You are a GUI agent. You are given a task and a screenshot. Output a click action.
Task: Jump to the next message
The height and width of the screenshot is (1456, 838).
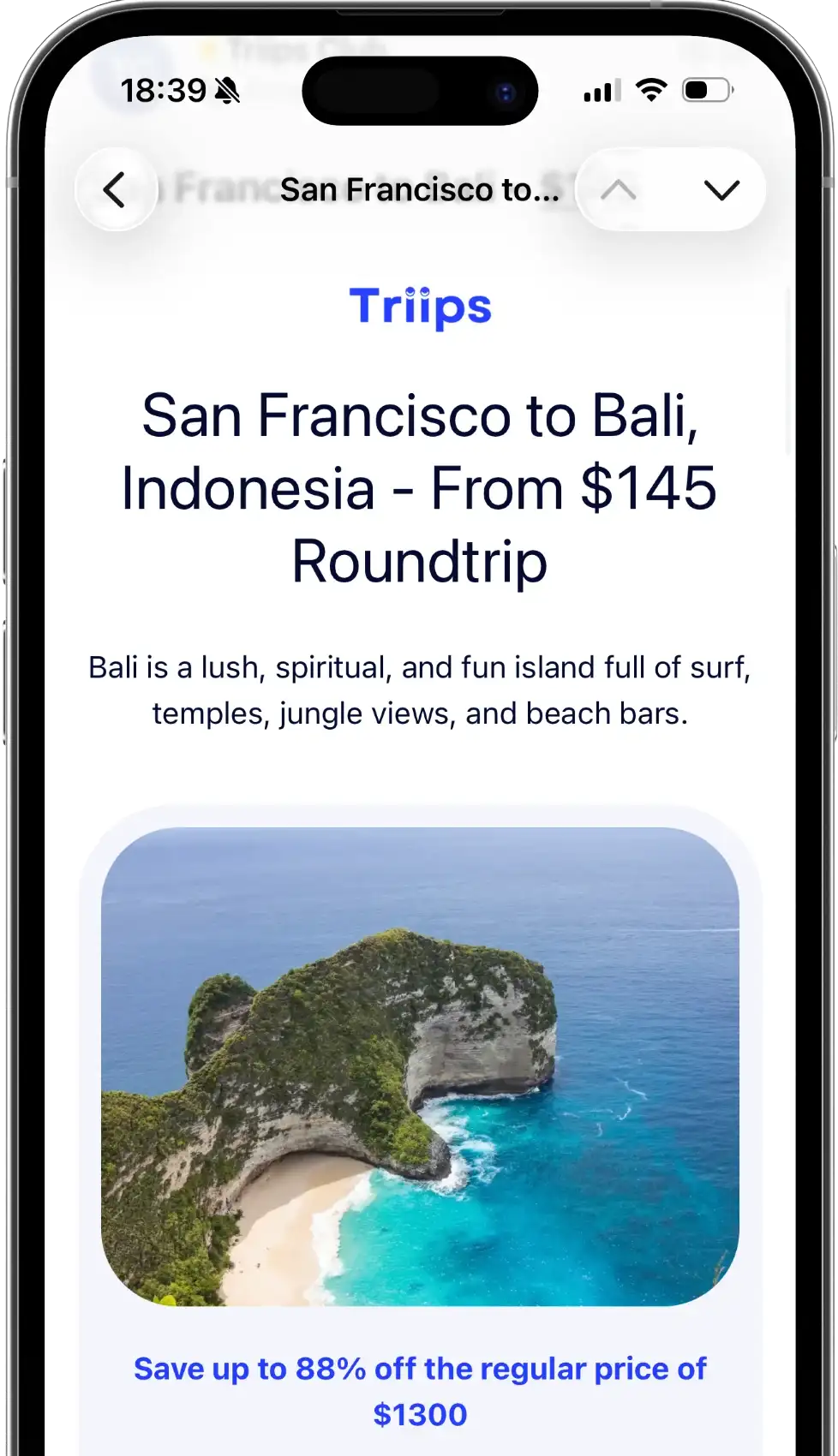point(721,189)
